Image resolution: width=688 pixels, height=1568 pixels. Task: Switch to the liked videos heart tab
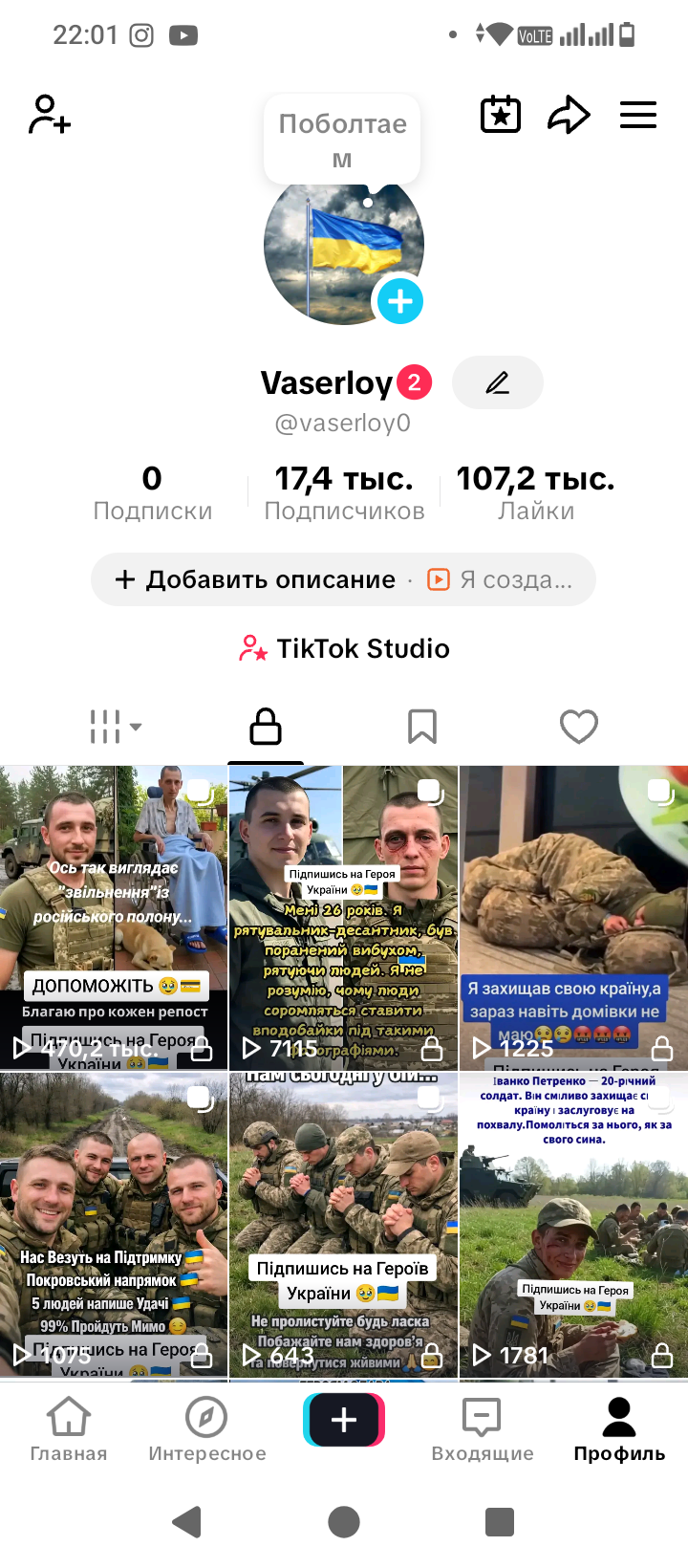coord(578,727)
